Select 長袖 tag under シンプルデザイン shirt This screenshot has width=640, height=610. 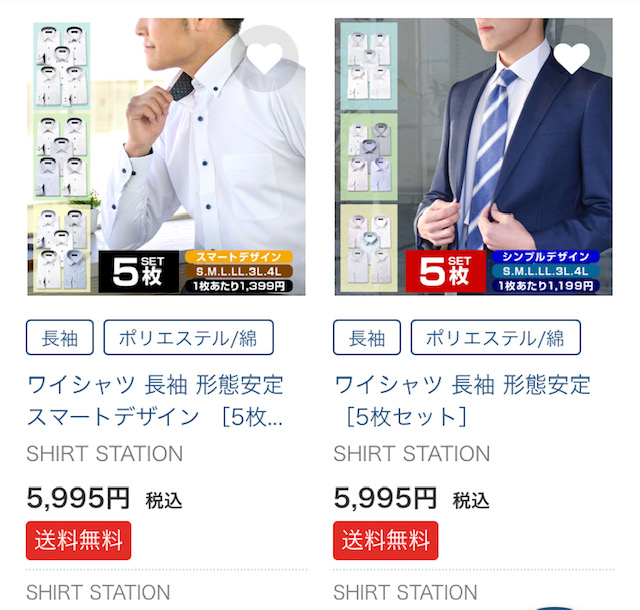(367, 338)
